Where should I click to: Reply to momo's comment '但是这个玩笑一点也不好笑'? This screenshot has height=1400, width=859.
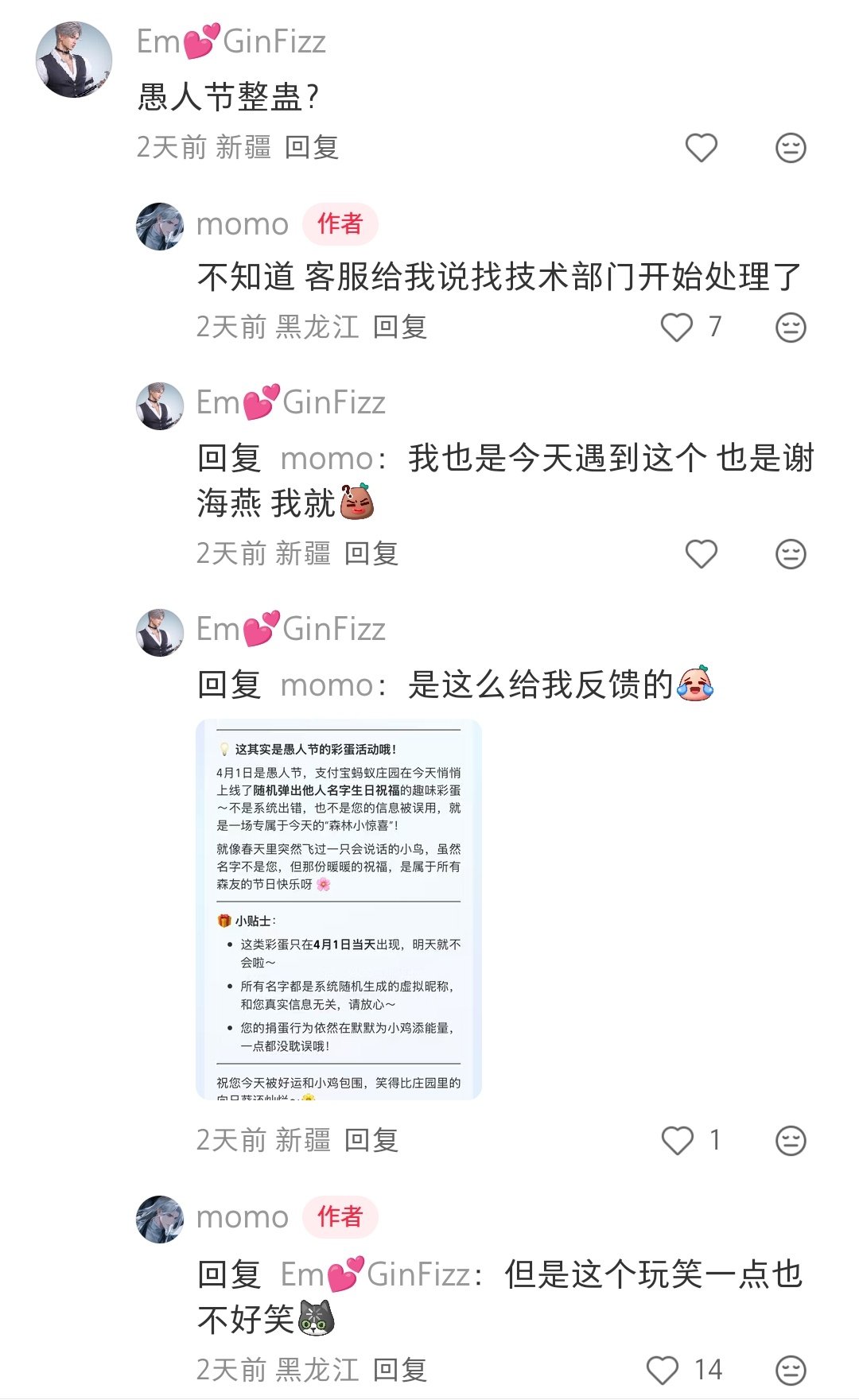click(400, 1370)
